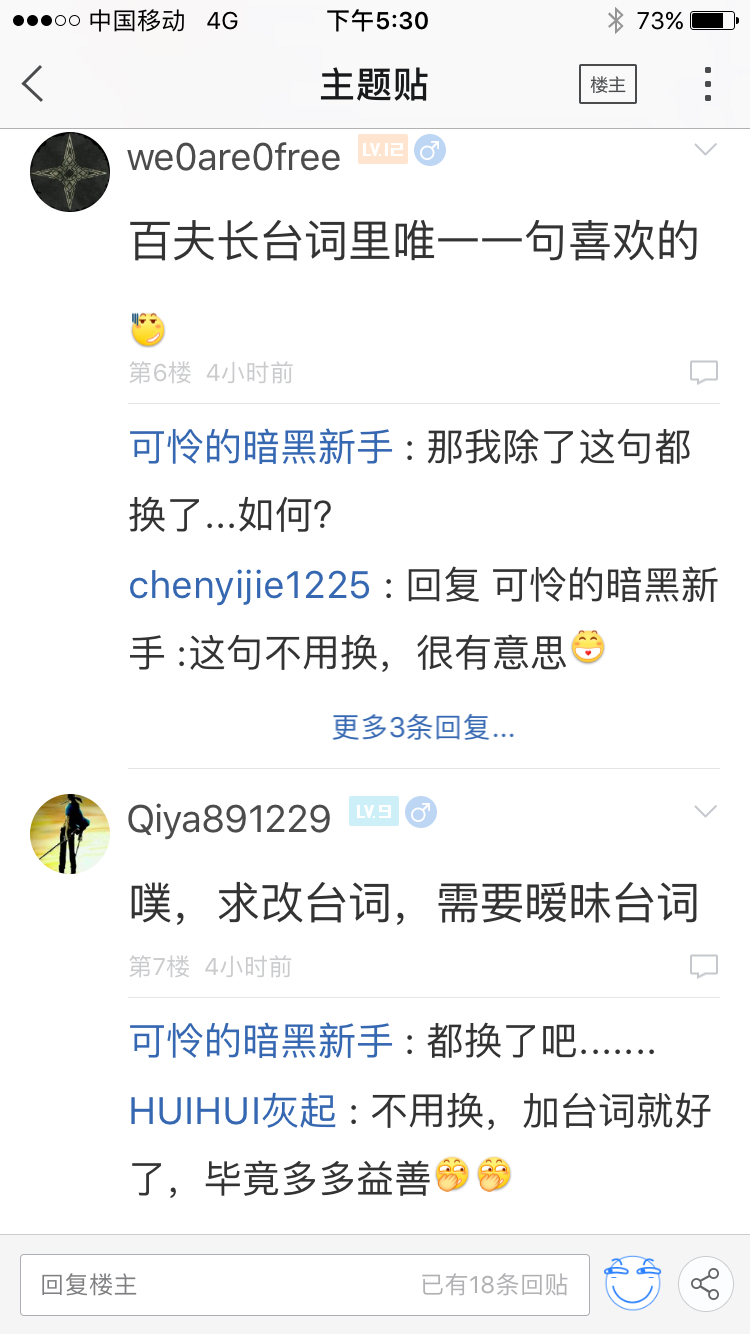The width and height of the screenshot is (750, 1334).
Task: Expand the dropdown arrow on Qiya891229's post
Action: click(706, 811)
